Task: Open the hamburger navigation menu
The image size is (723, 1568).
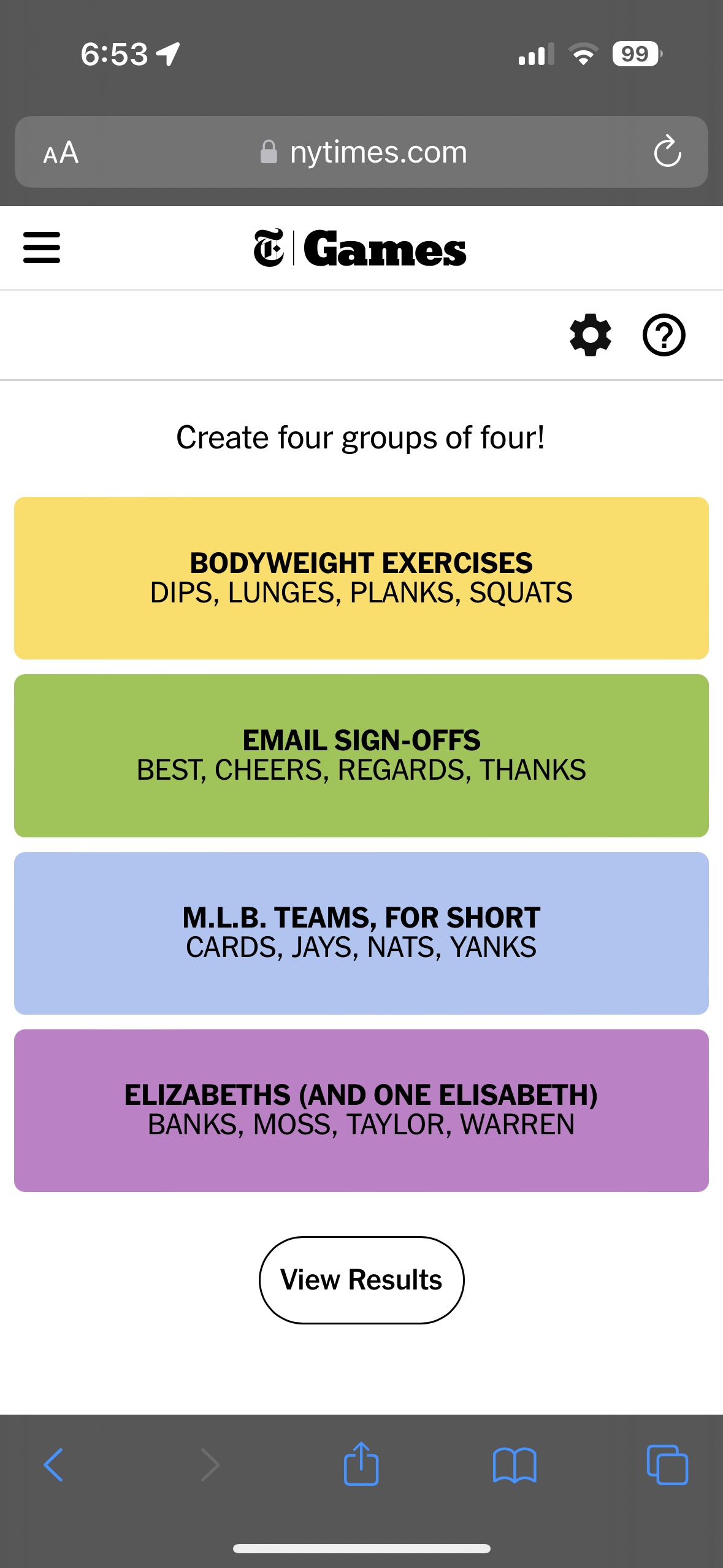Action: click(42, 248)
